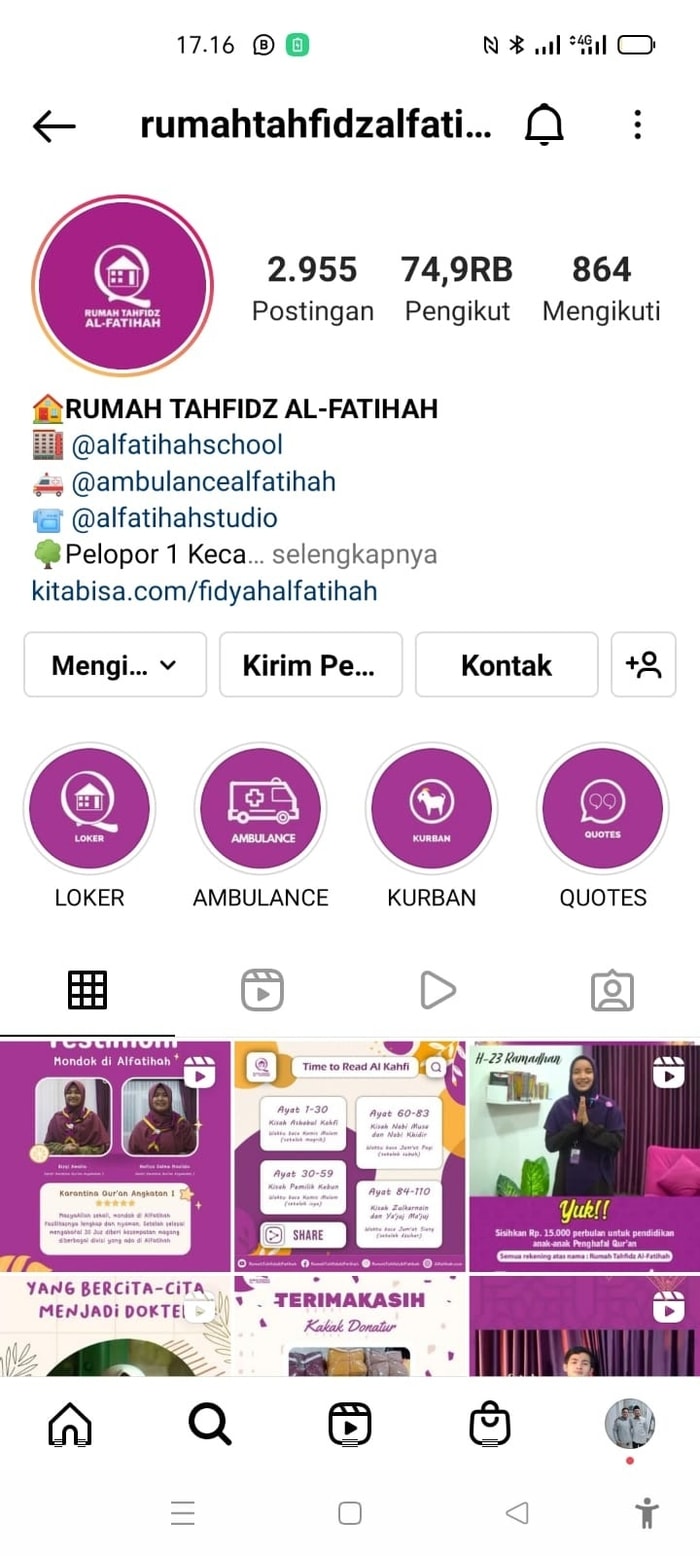
Task: Go to the Instagram home feed
Action: 70,1424
